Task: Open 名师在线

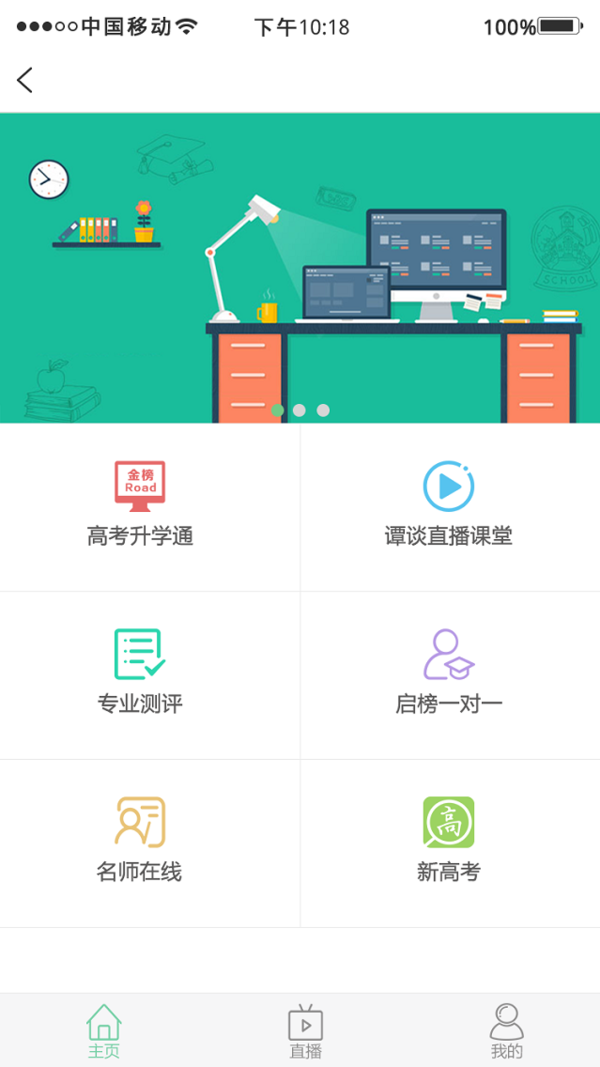Action: [x=140, y=842]
